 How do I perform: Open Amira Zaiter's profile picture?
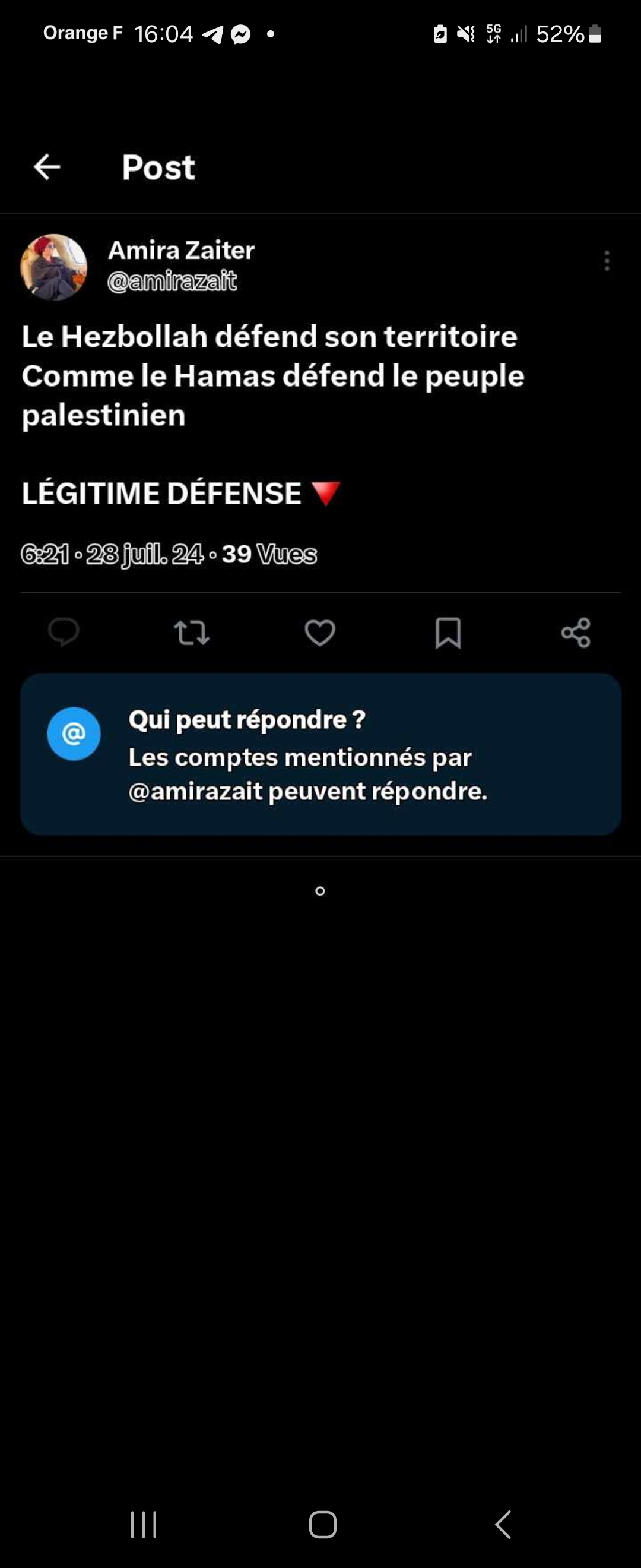(53, 267)
